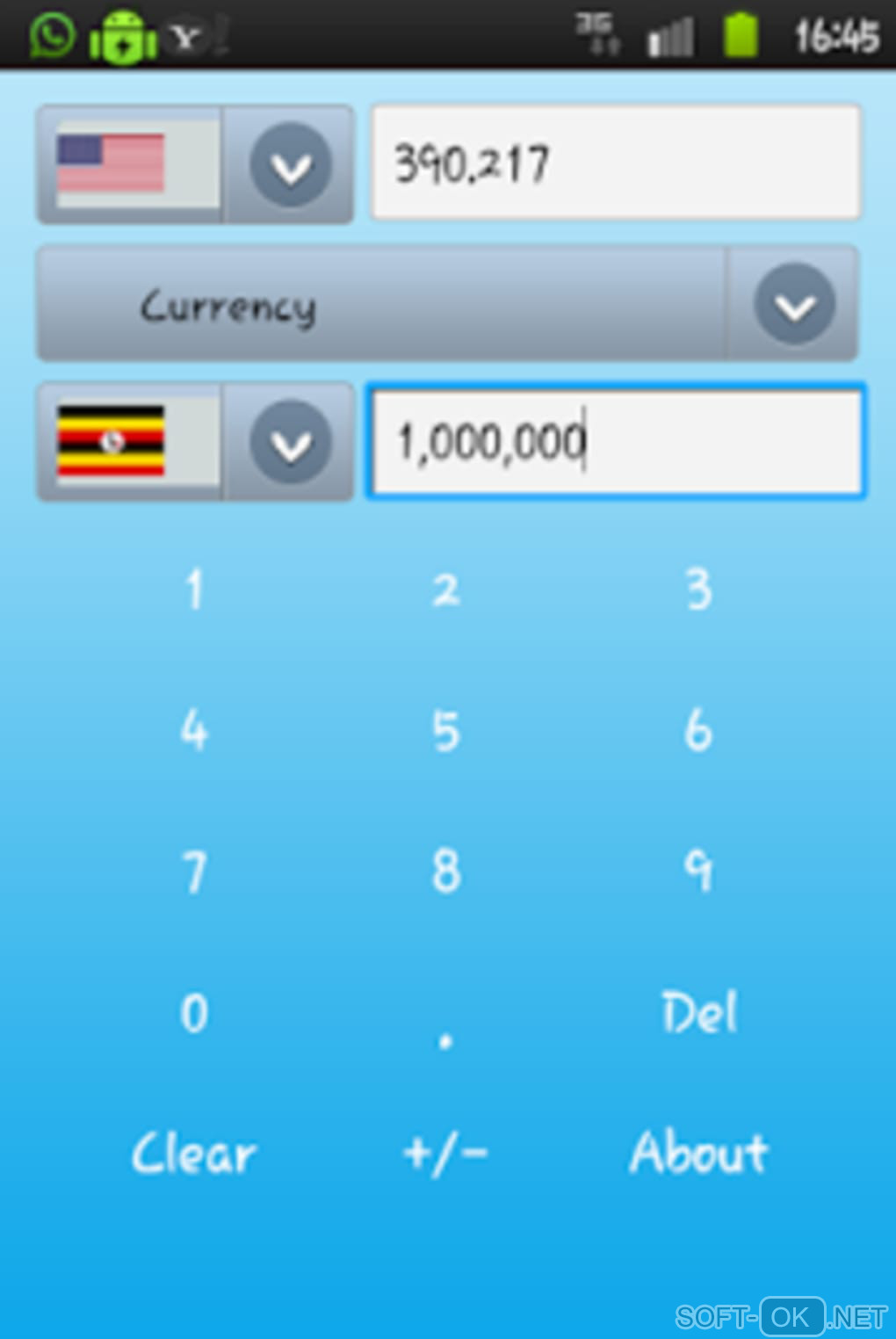Tap the amount field showing 390.217
The width and height of the screenshot is (896, 1339).
click(615, 163)
